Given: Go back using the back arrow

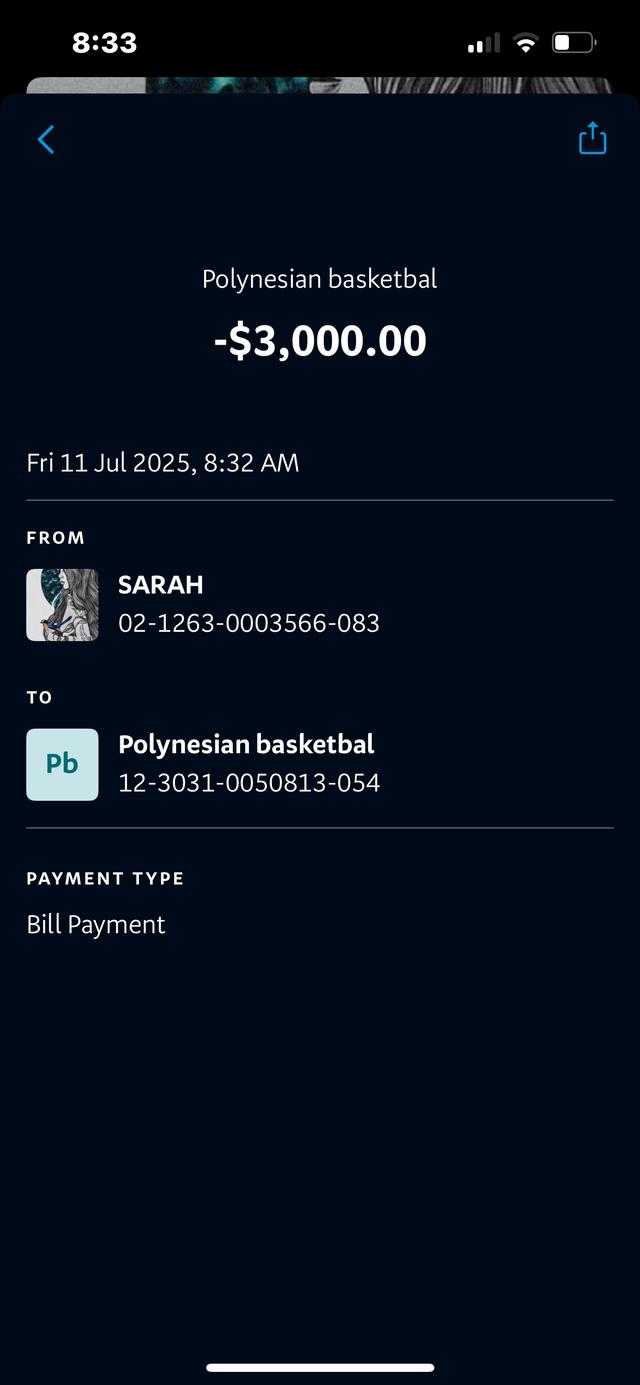Looking at the screenshot, I should pyautogui.click(x=46, y=140).
